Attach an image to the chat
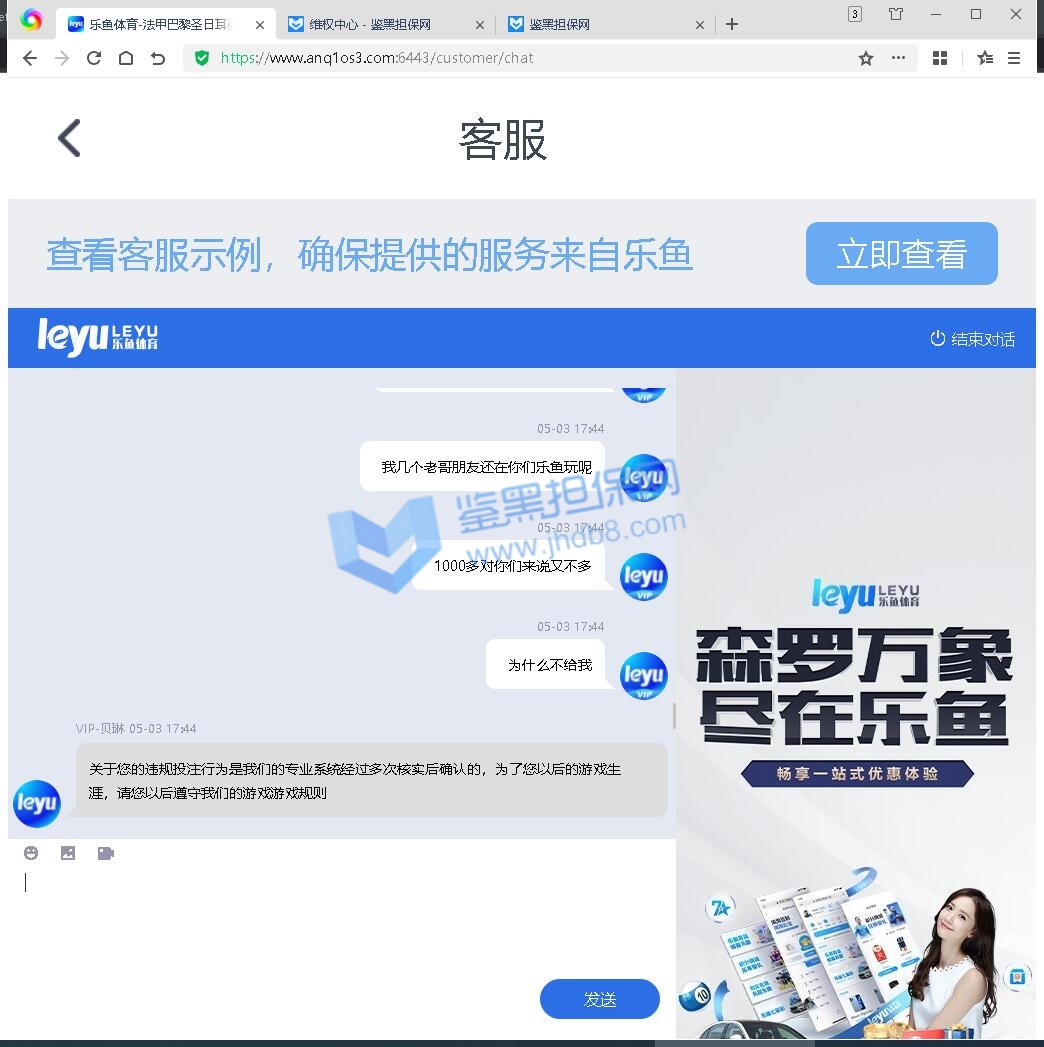This screenshot has width=1044, height=1047. [x=68, y=853]
